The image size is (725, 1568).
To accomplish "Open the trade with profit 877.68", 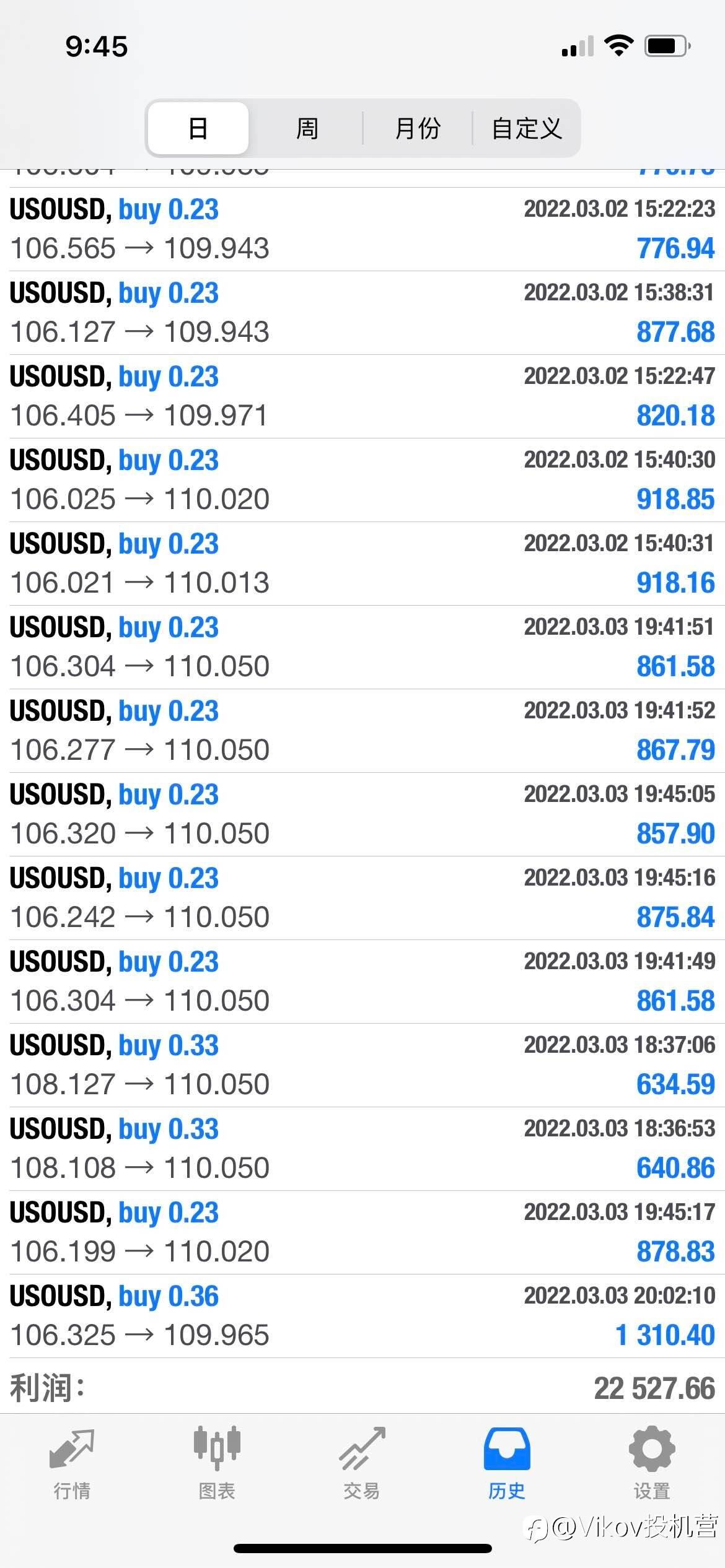I will click(x=362, y=313).
